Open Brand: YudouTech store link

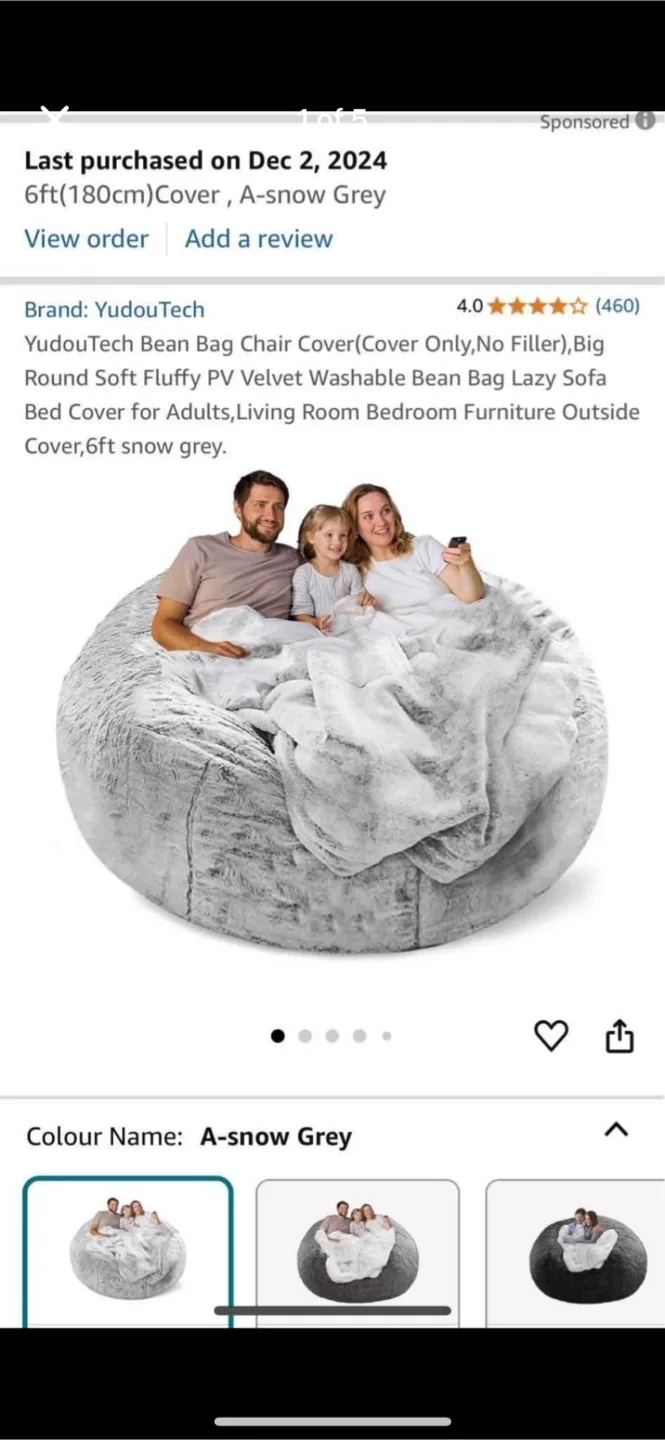[x=114, y=310]
